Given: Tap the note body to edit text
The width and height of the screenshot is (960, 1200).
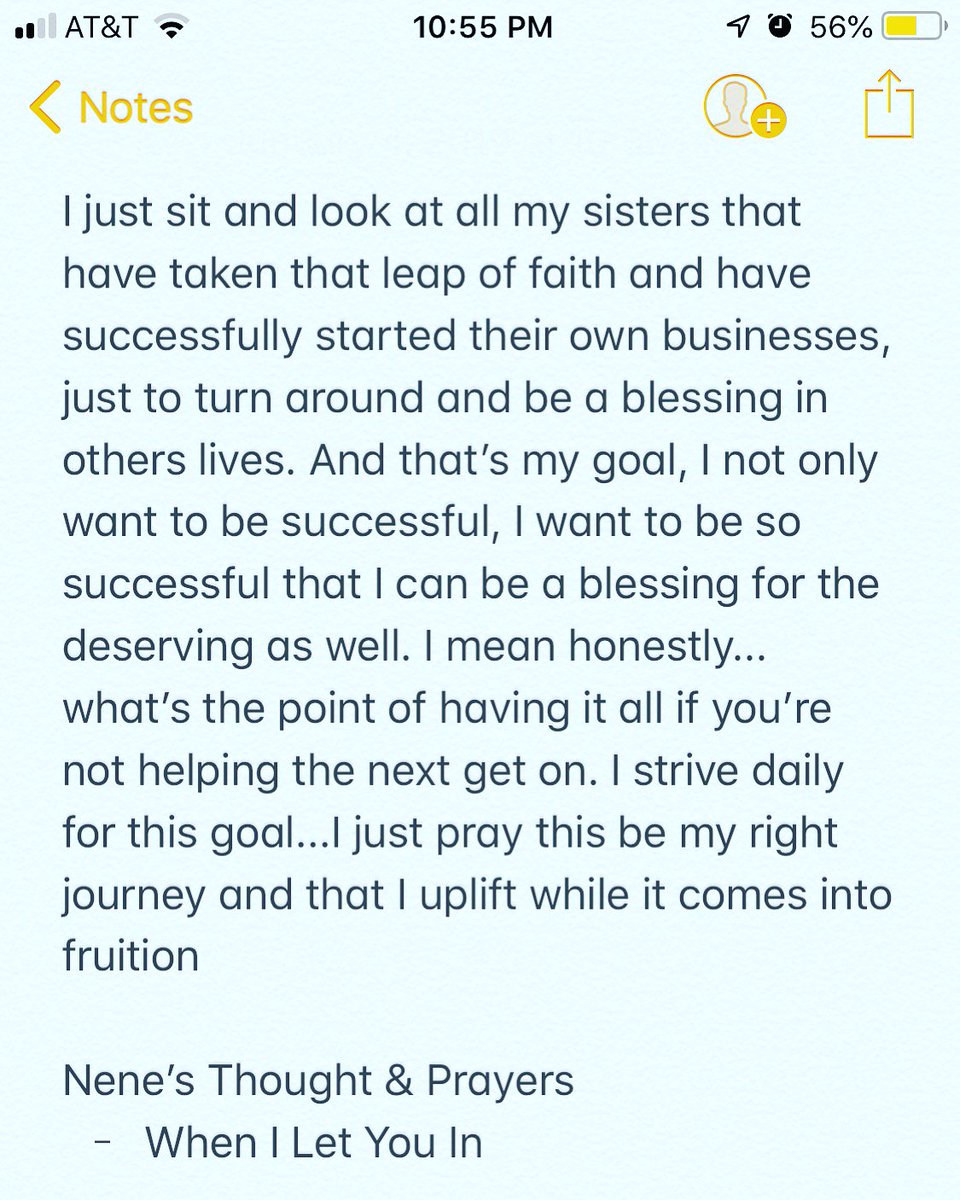Looking at the screenshot, I should [470, 580].
